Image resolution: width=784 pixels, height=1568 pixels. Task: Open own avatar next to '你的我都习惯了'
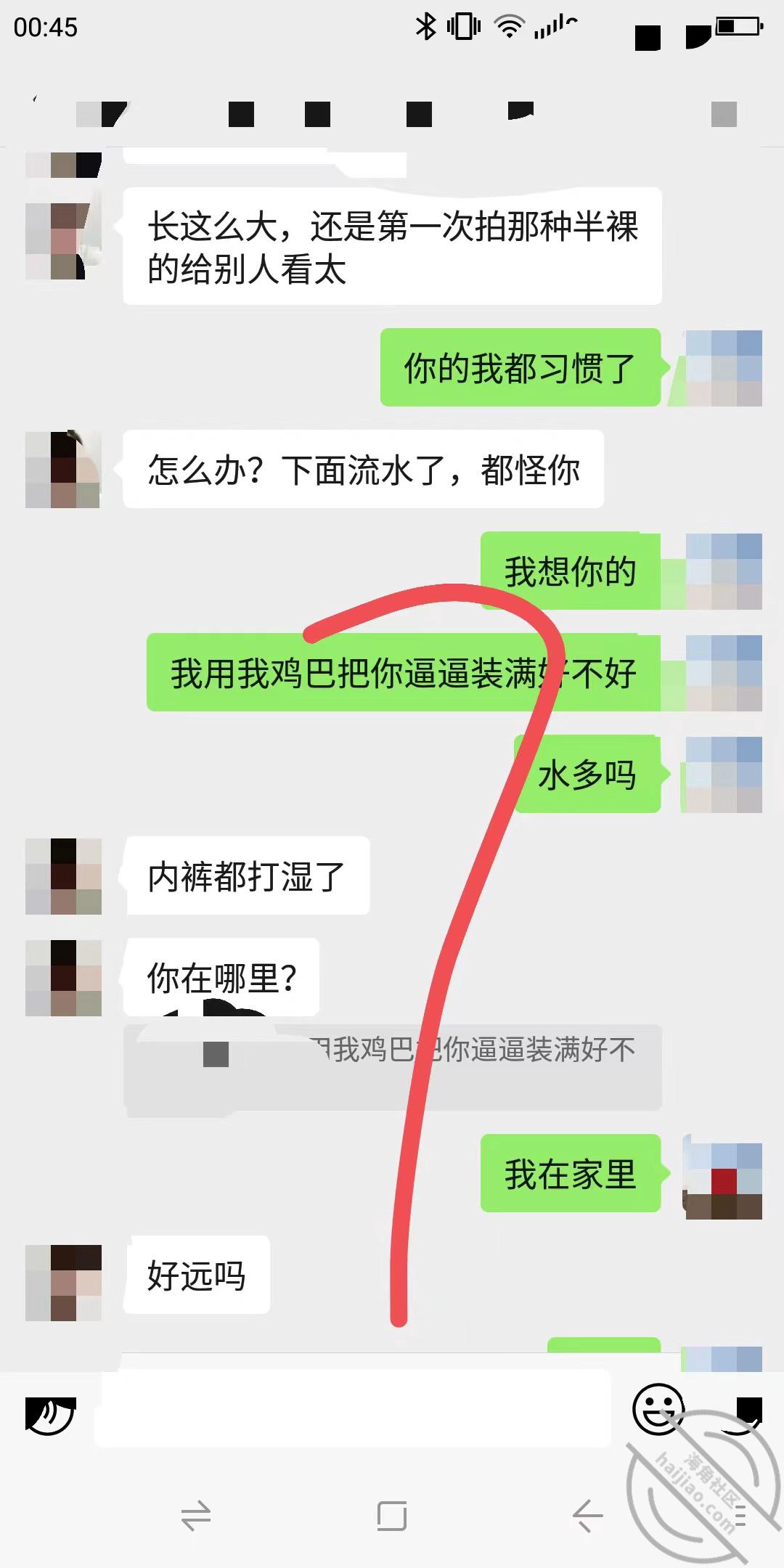click(724, 368)
